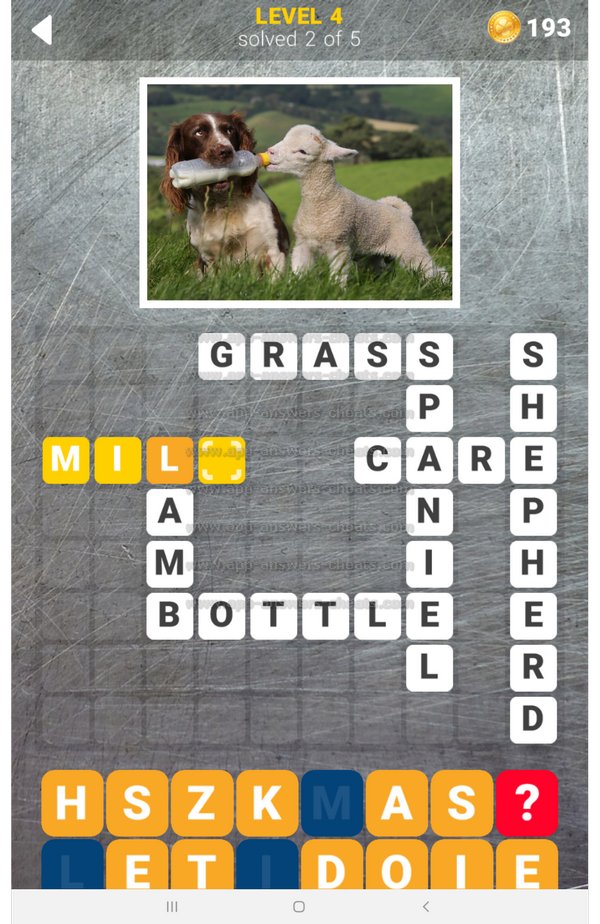
Task: Pick the letter O tile
Action: [397, 866]
